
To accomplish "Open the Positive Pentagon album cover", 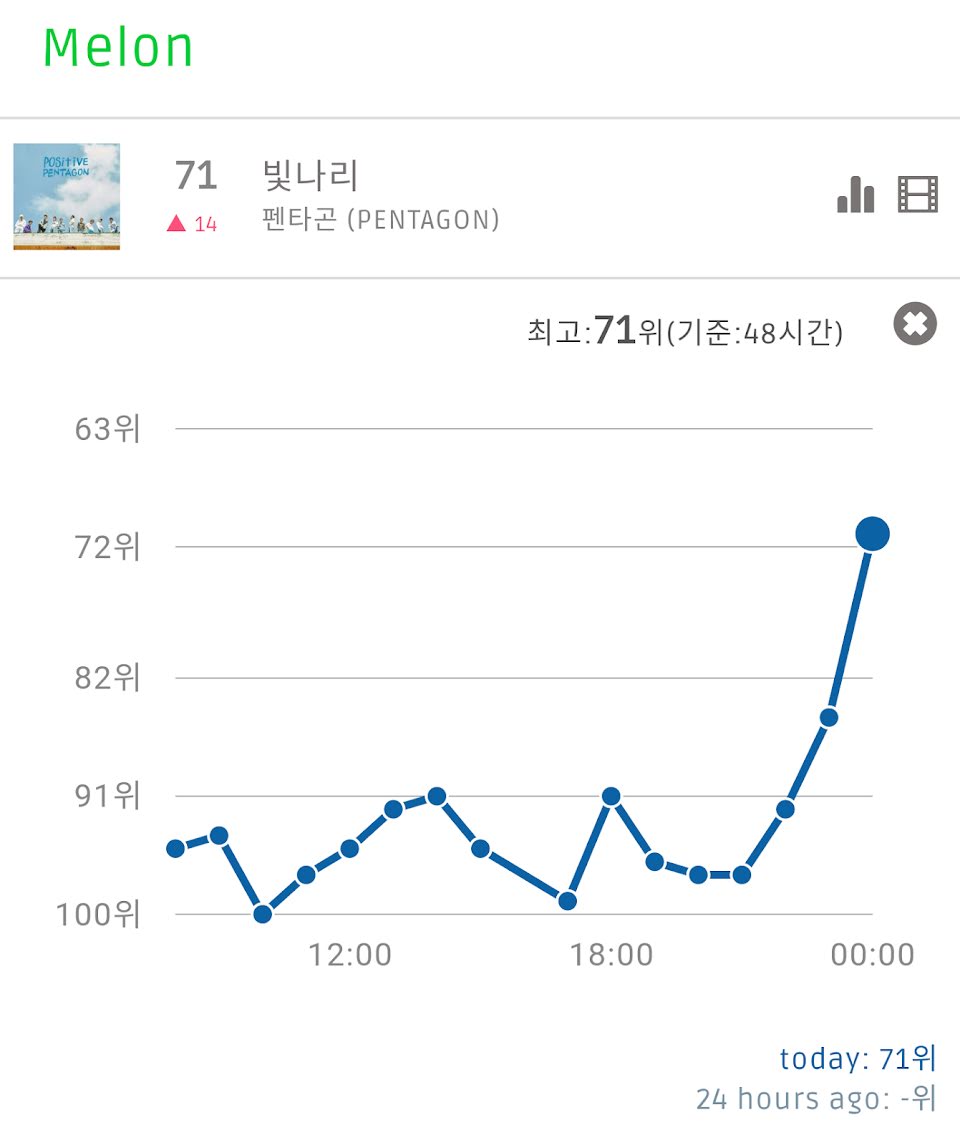I will click(x=67, y=196).
